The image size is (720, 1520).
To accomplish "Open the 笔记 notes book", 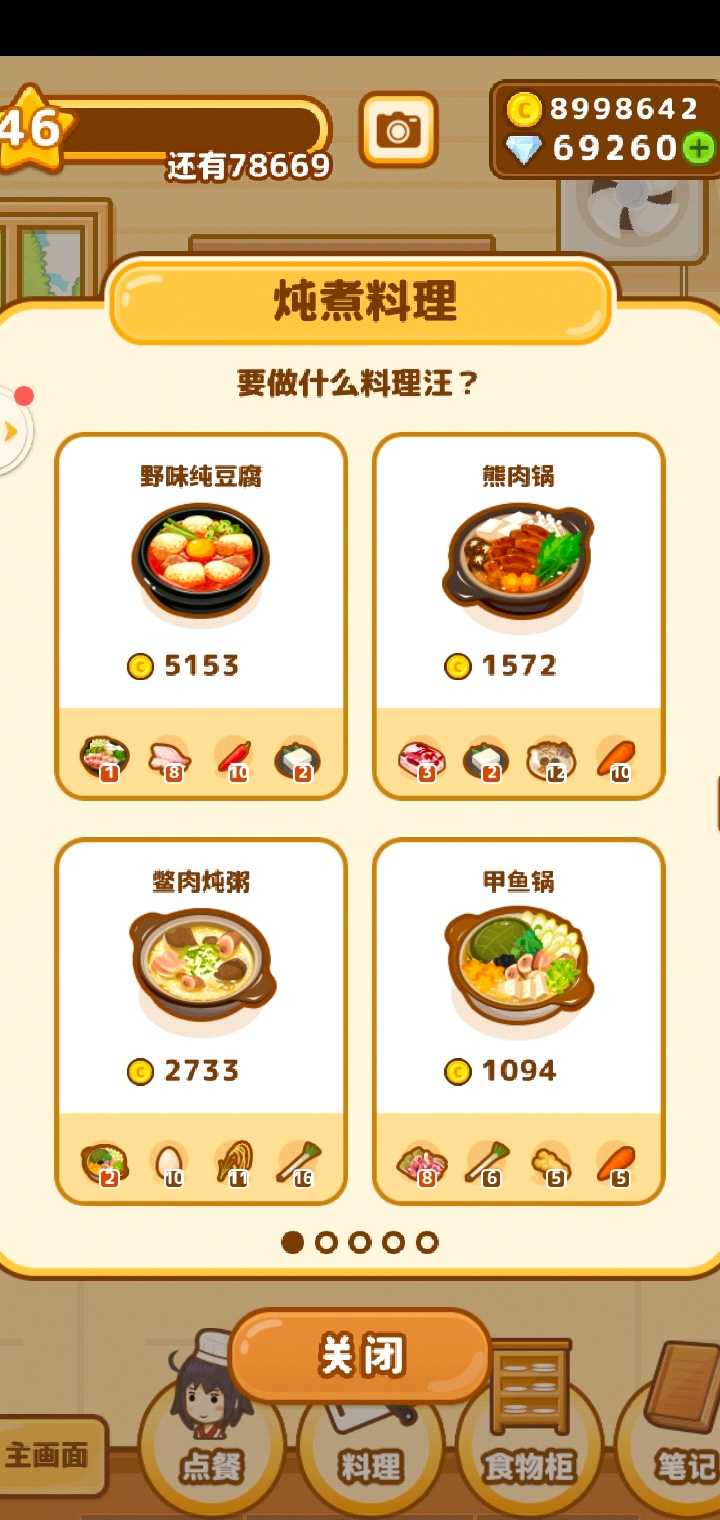I will click(683, 1466).
